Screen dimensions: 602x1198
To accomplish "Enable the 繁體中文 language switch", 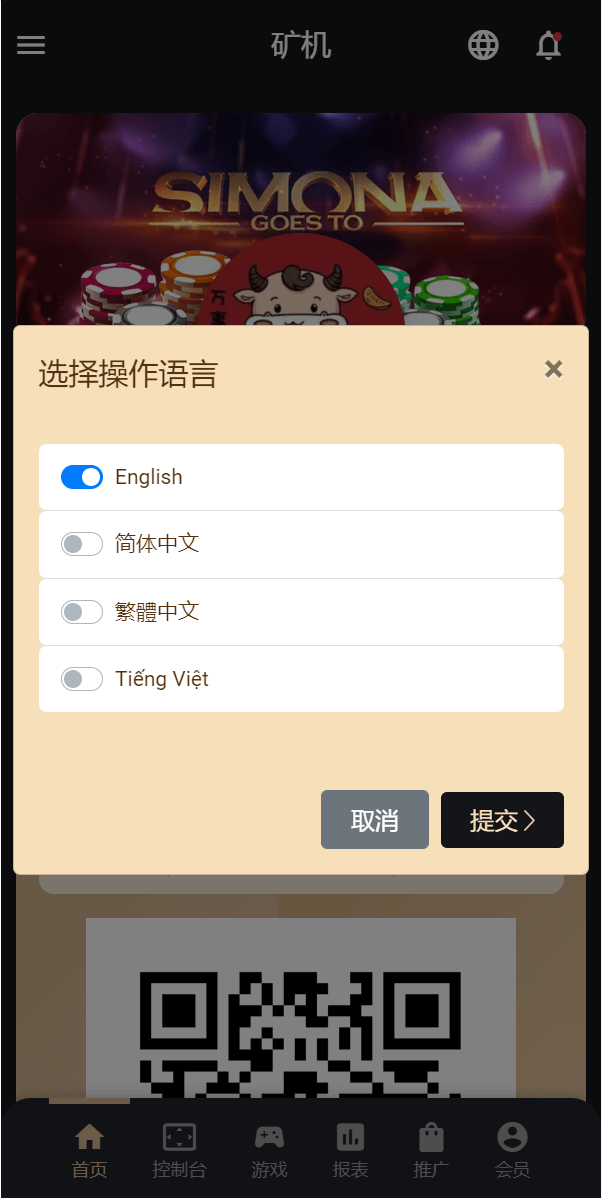I will [x=82, y=612].
